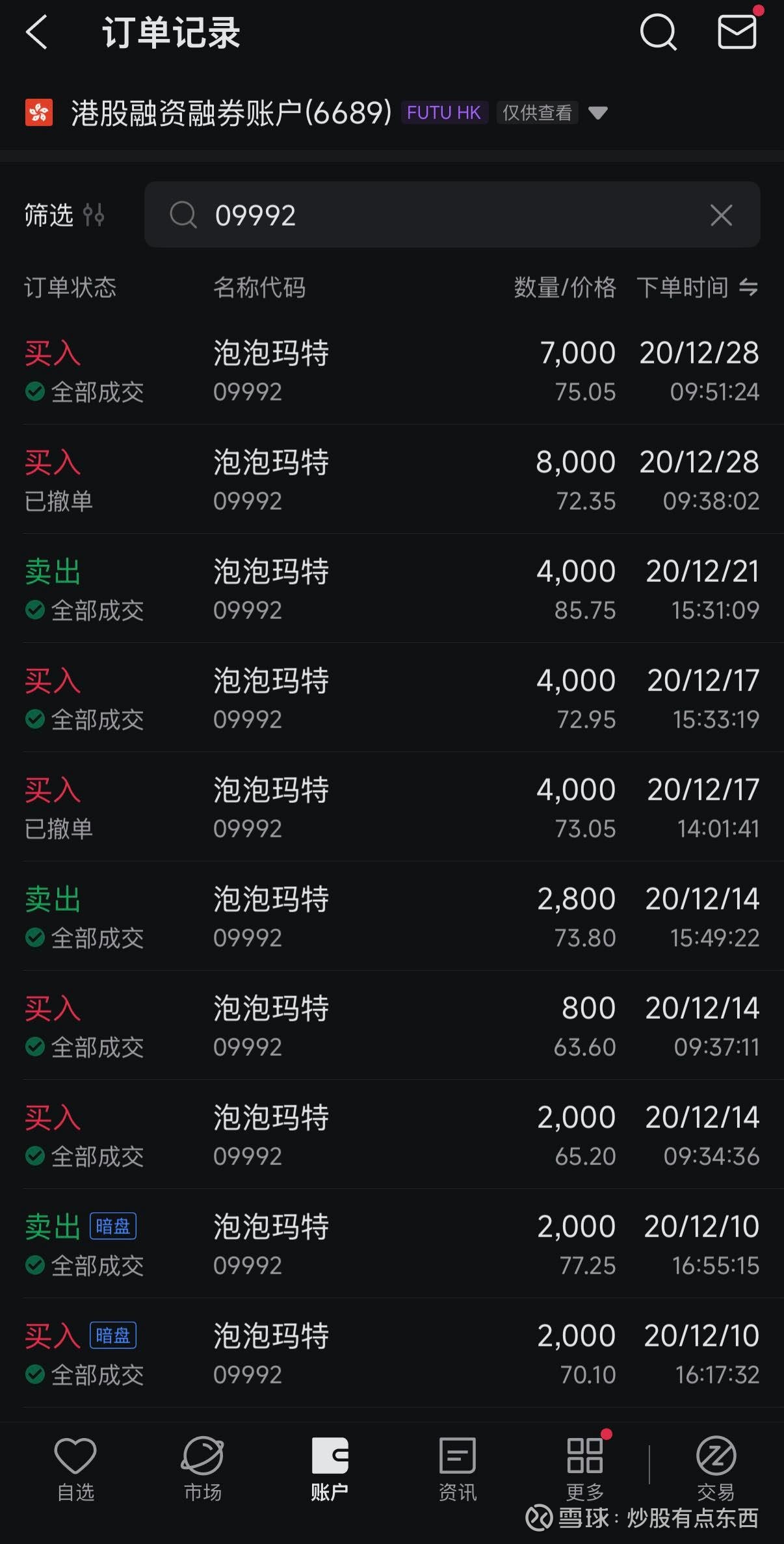This screenshot has height=1544, width=784.
Task: Open the buy order of 4,000 at 72.95
Action: pyautogui.click(x=391, y=699)
